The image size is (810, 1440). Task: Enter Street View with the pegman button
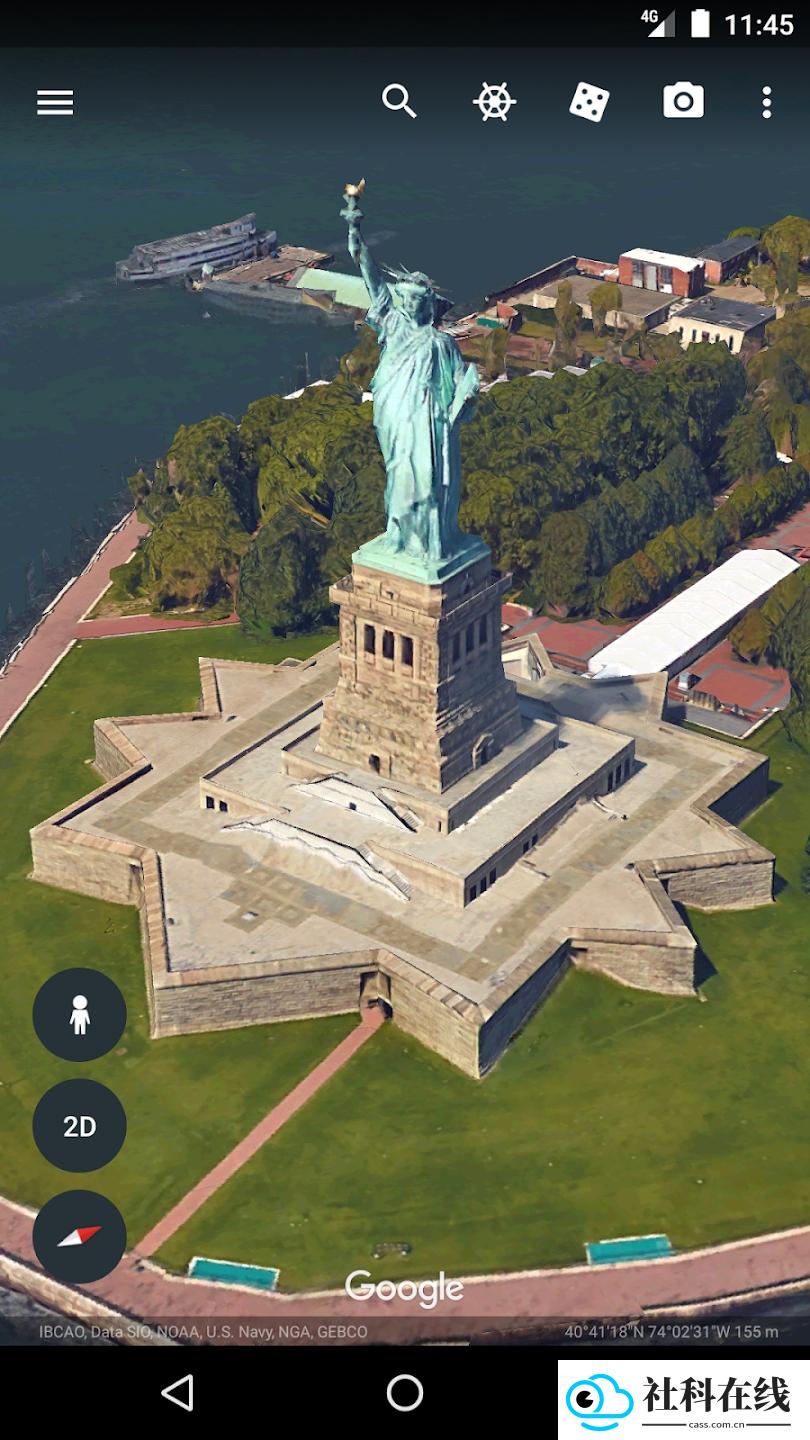(x=80, y=1014)
